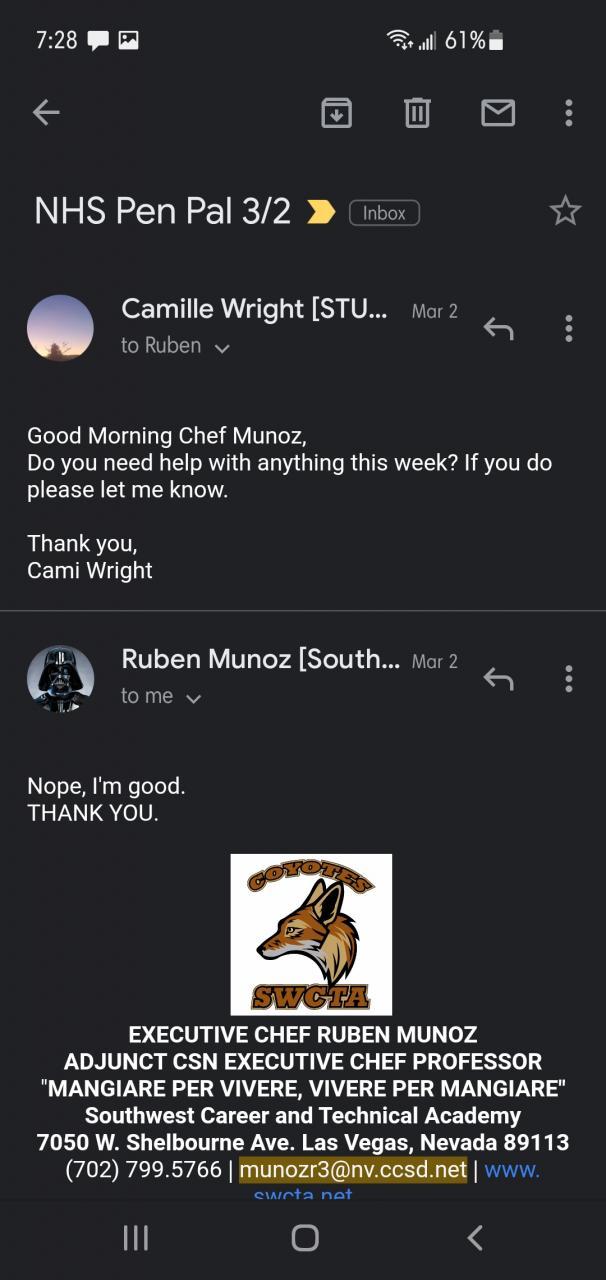The image size is (606, 1280).
Task: Expand recipient details under Ruben Munoz
Action: pos(193,698)
